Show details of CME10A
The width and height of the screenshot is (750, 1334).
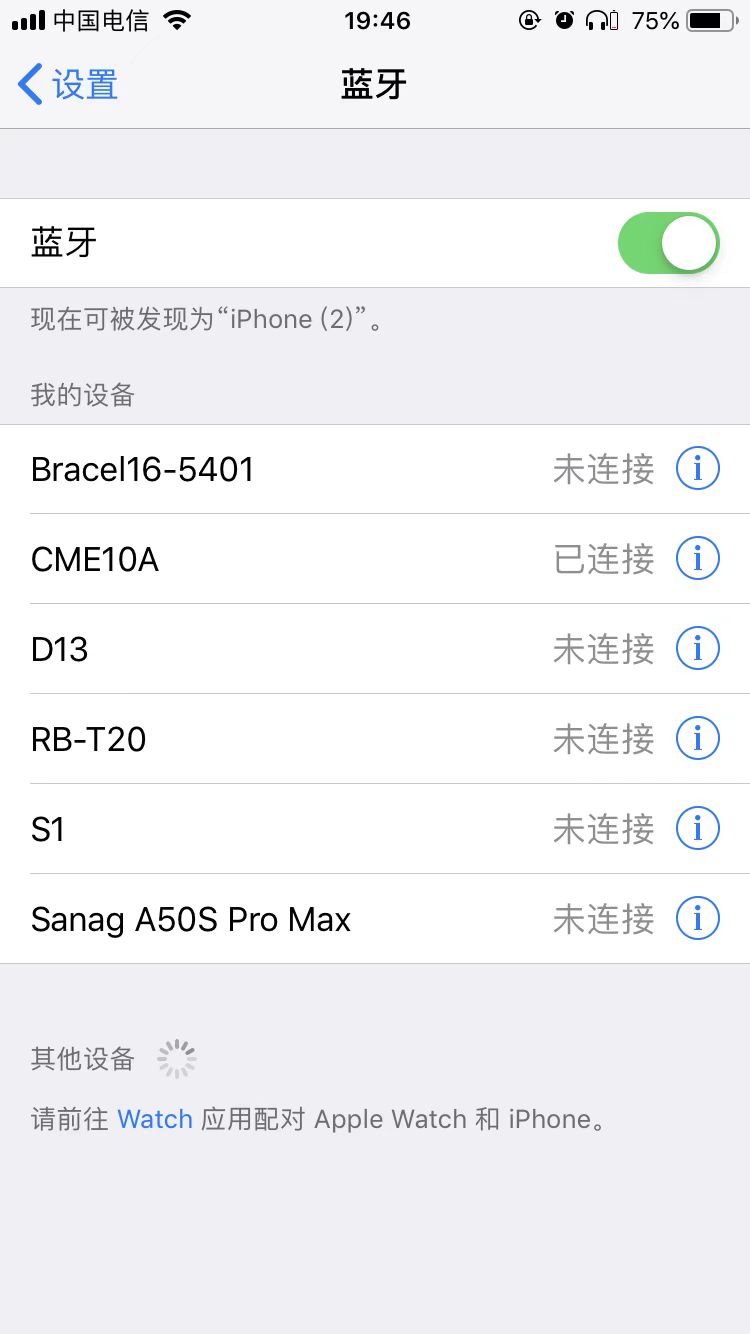tap(698, 559)
